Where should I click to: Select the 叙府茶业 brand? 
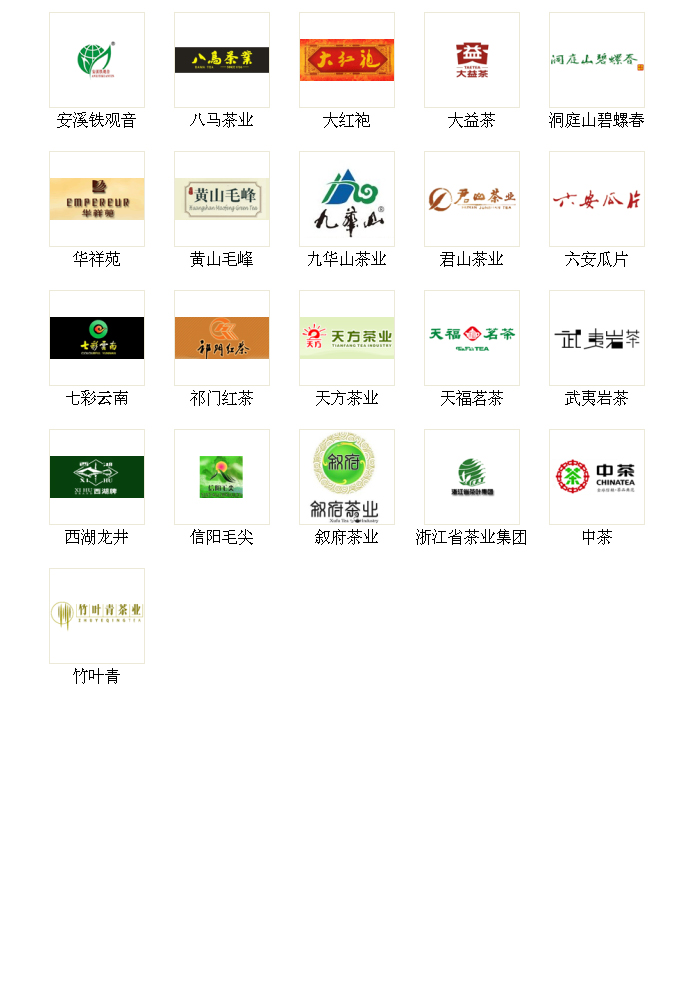click(x=347, y=477)
